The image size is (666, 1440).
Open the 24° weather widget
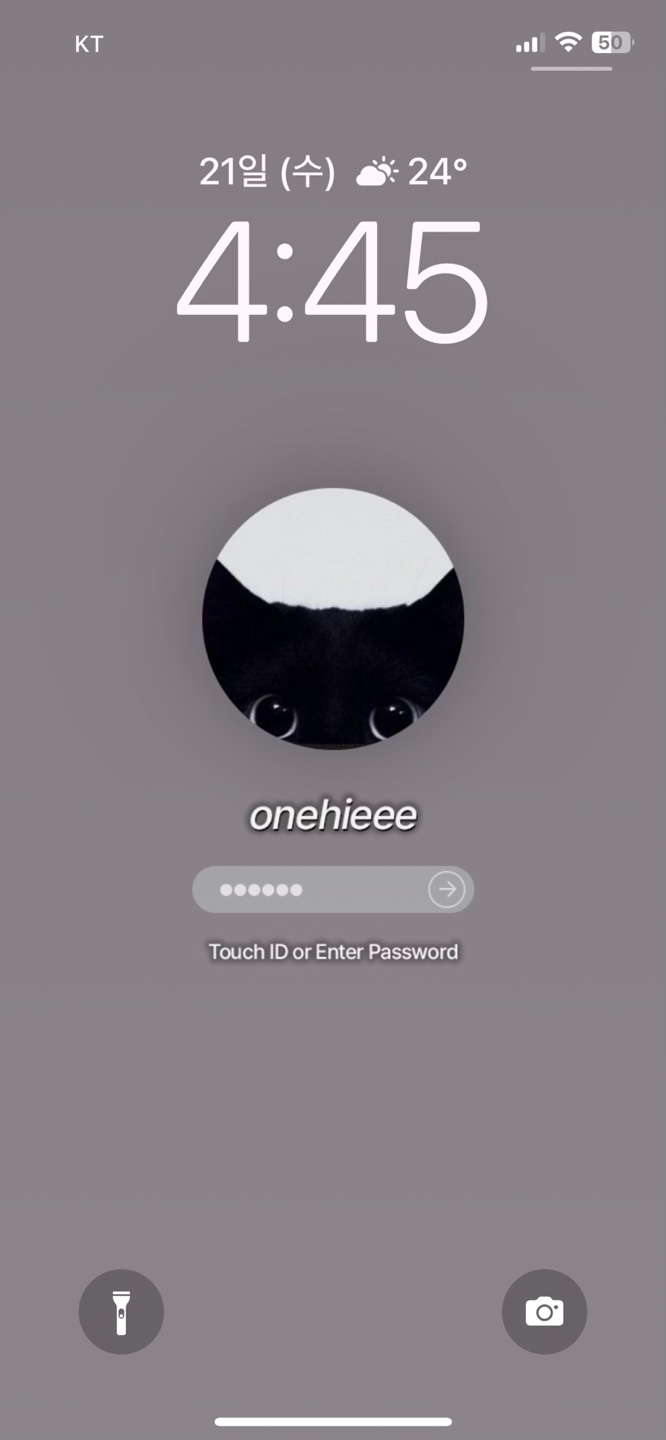(x=412, y=172)
